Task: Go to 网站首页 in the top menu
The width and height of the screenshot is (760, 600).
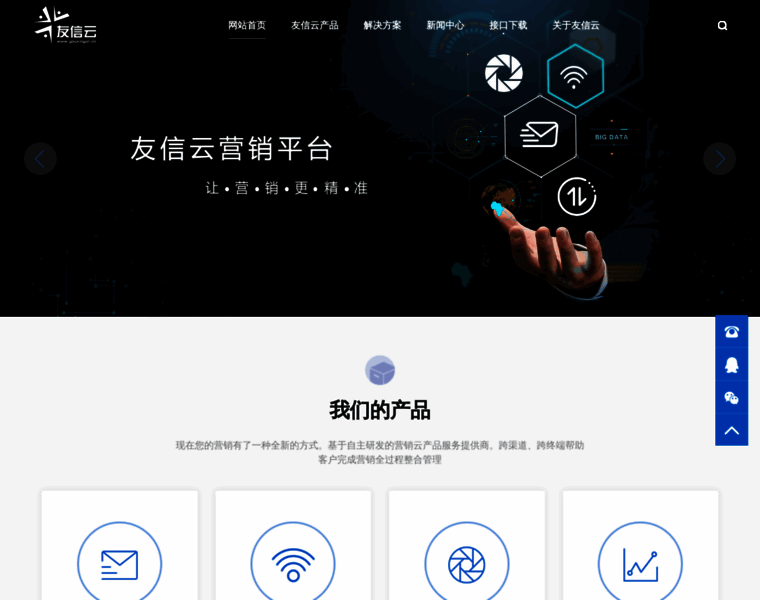Action: [247, 25]
